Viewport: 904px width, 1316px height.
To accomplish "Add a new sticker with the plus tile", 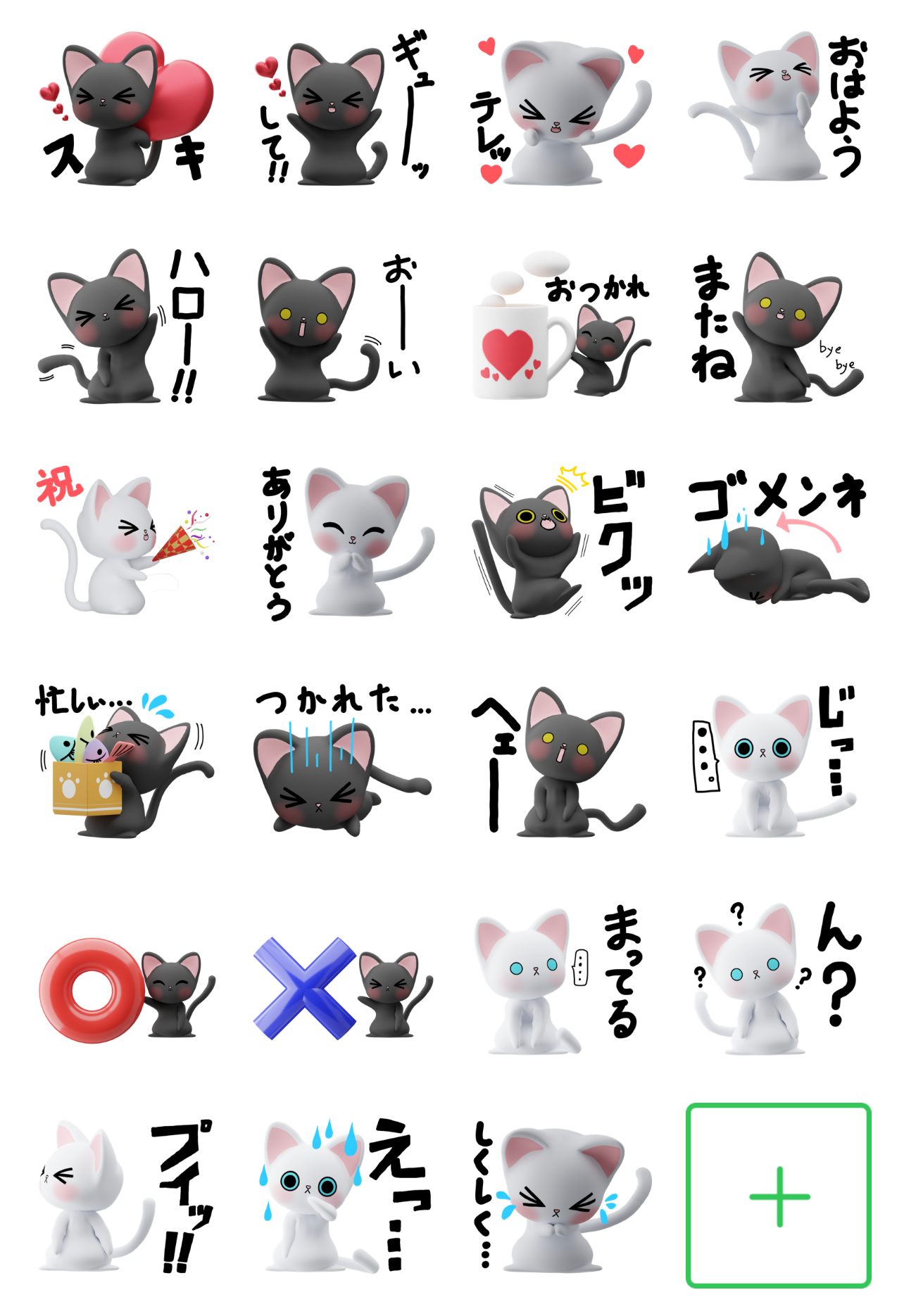I will pos(778,1195).
